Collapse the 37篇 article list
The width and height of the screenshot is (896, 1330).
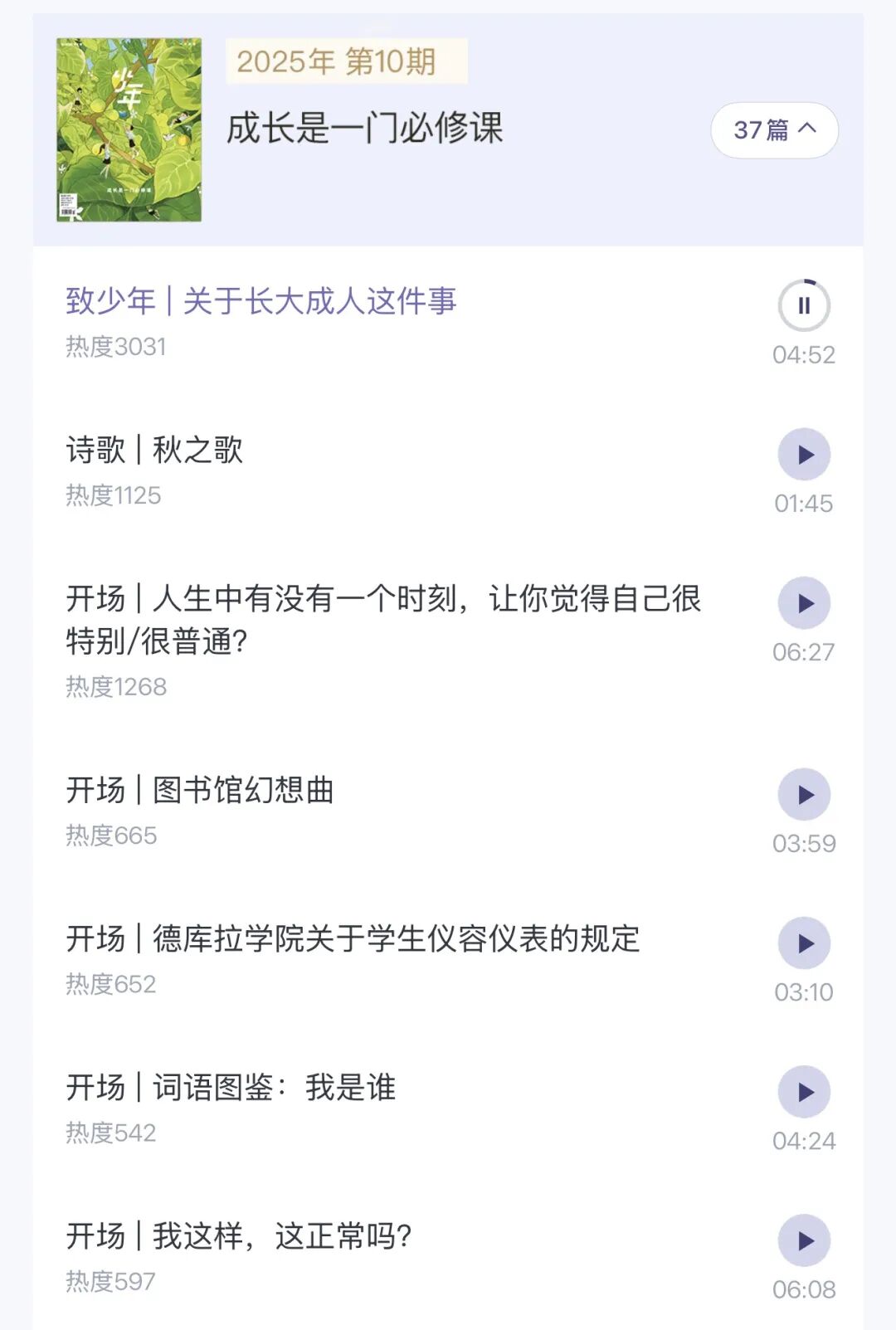774,130
